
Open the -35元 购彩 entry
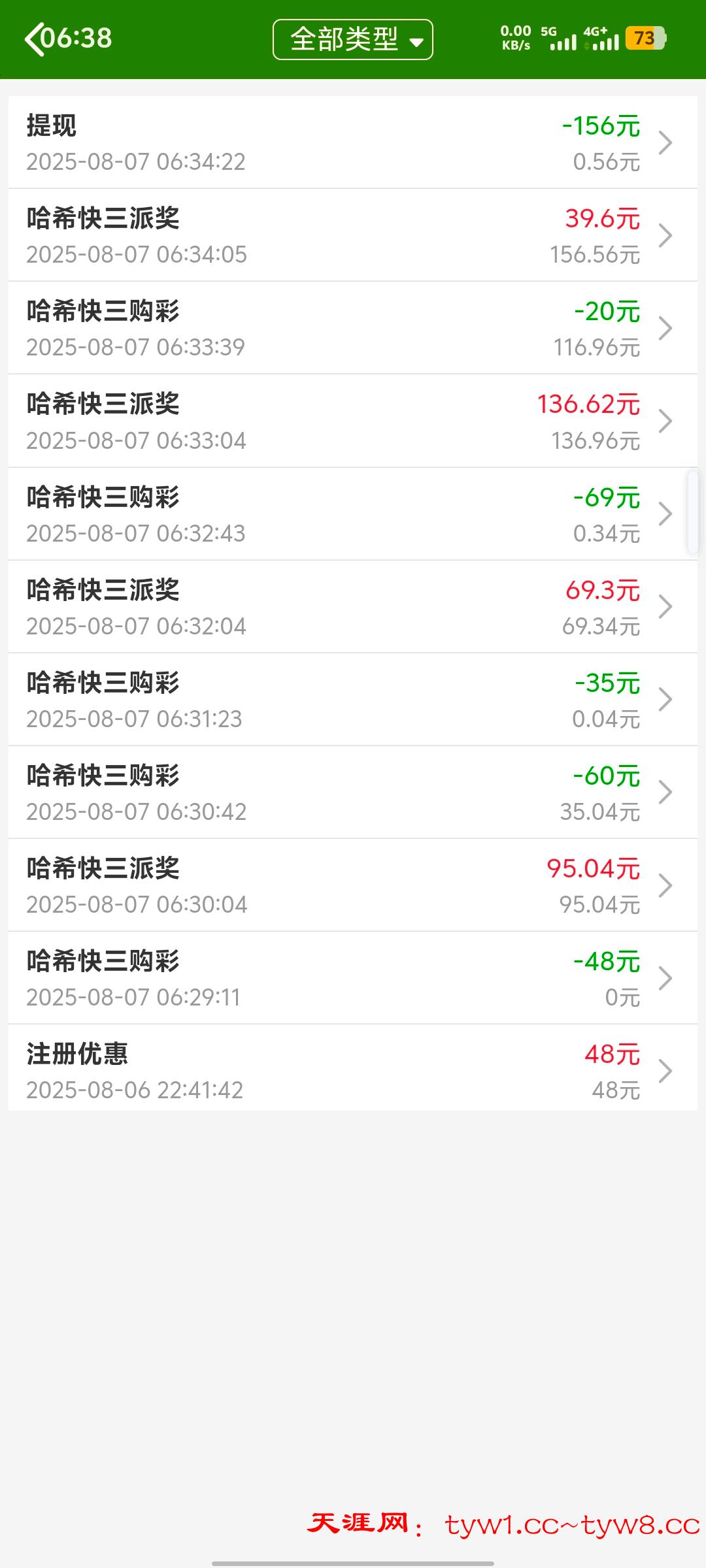coord(353,700)
